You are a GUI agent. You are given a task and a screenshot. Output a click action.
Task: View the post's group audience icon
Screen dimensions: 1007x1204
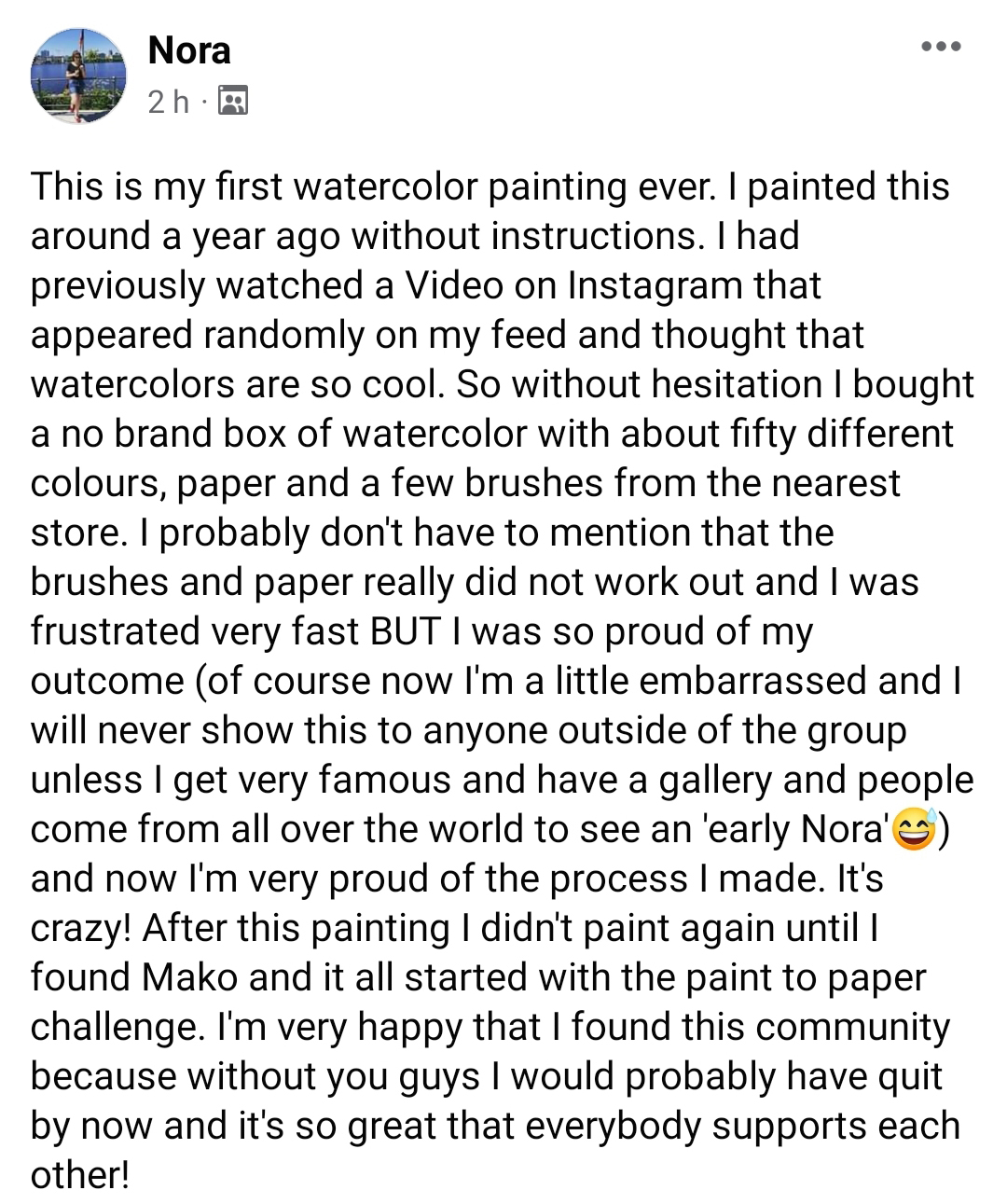(232, 101)
